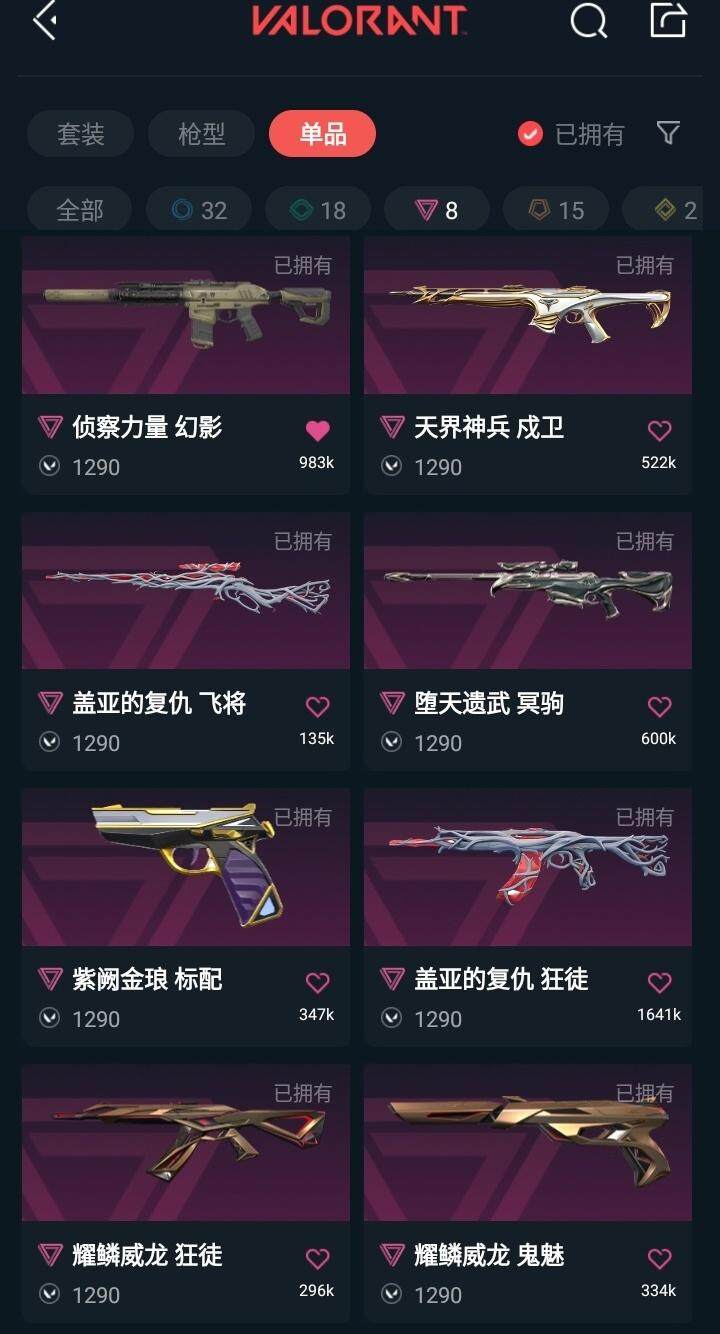Switch to the 套装 tab

(80, 134)
